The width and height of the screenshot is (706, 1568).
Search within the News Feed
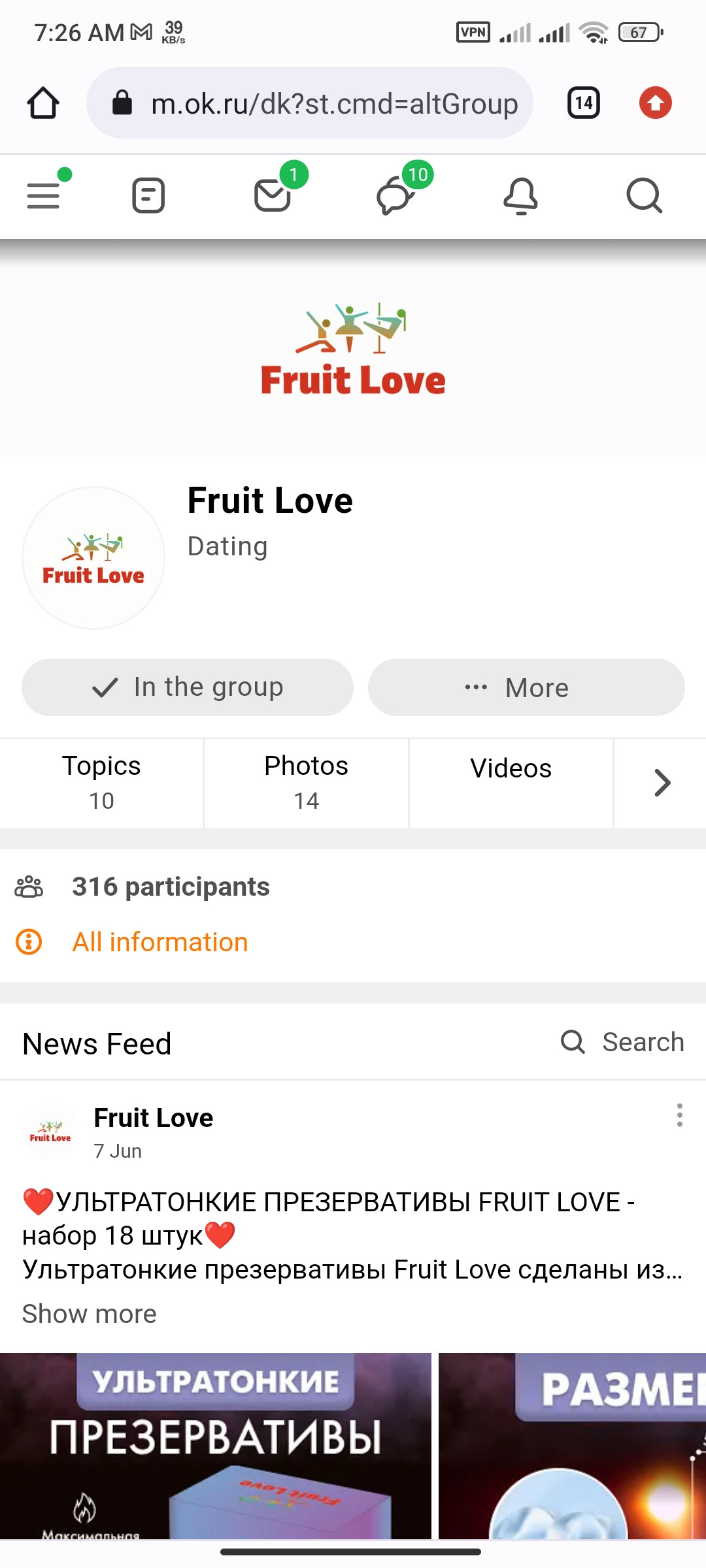pos(623,1042)
